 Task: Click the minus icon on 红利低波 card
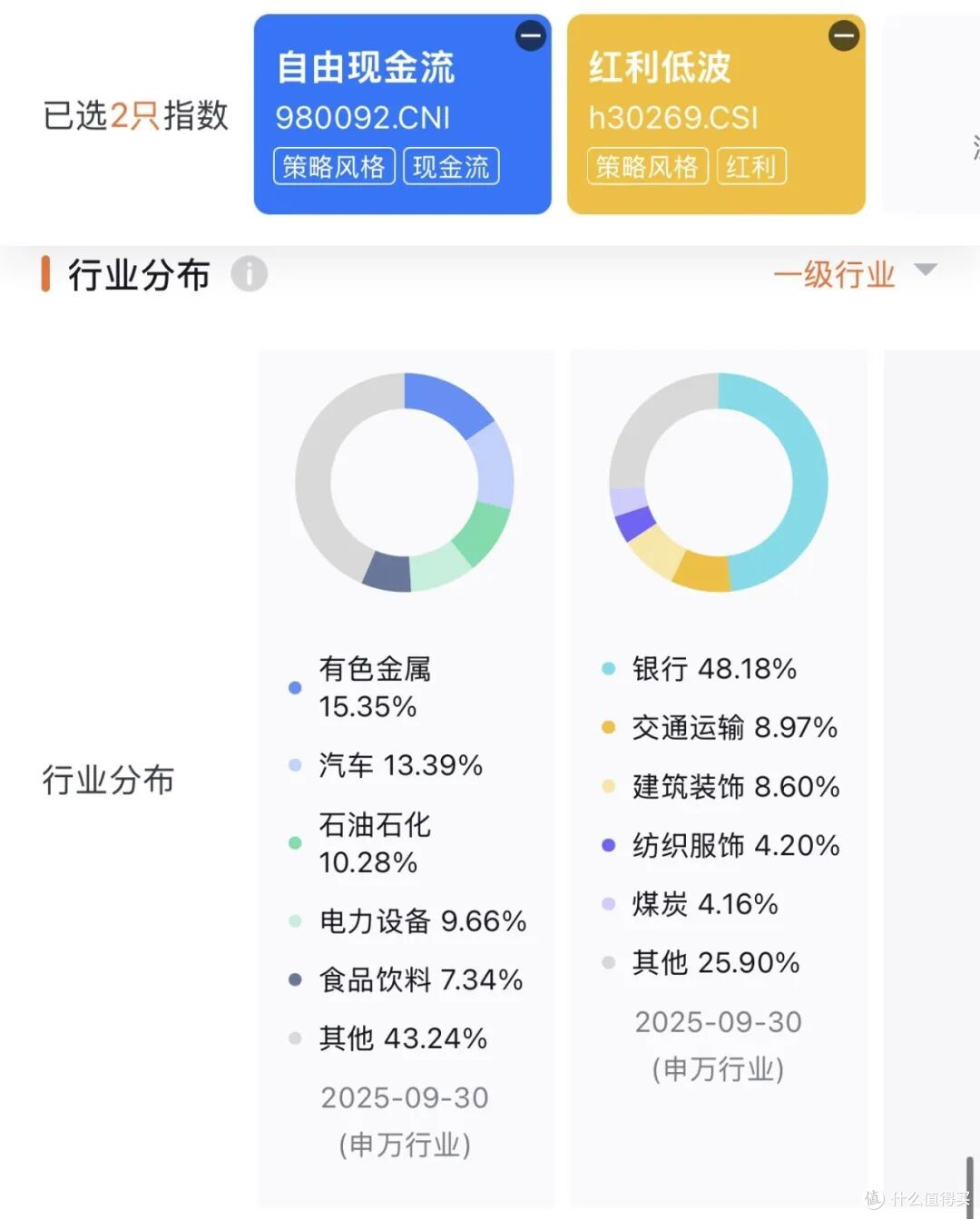[844, 36]
